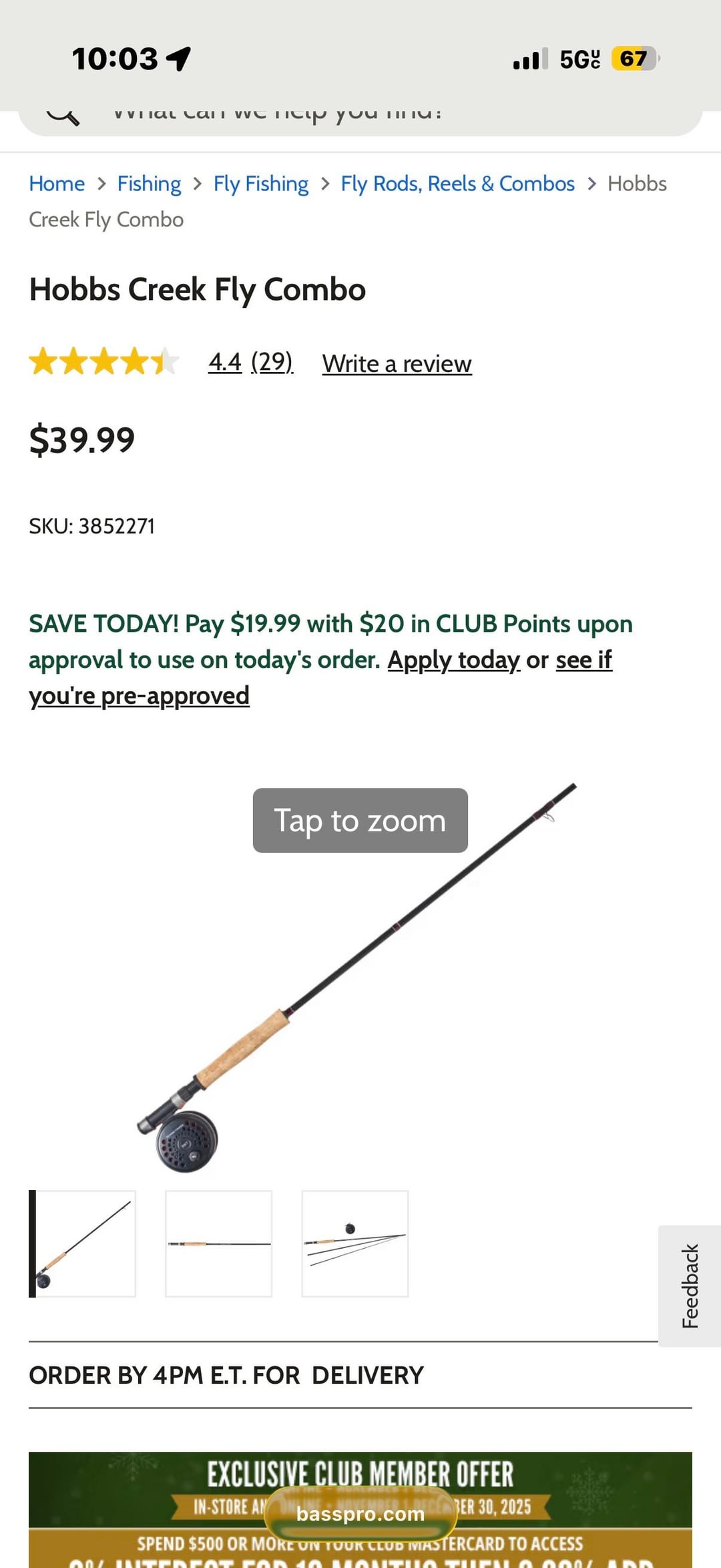
Task: Tap Write a review link
Action: (397, 364)
